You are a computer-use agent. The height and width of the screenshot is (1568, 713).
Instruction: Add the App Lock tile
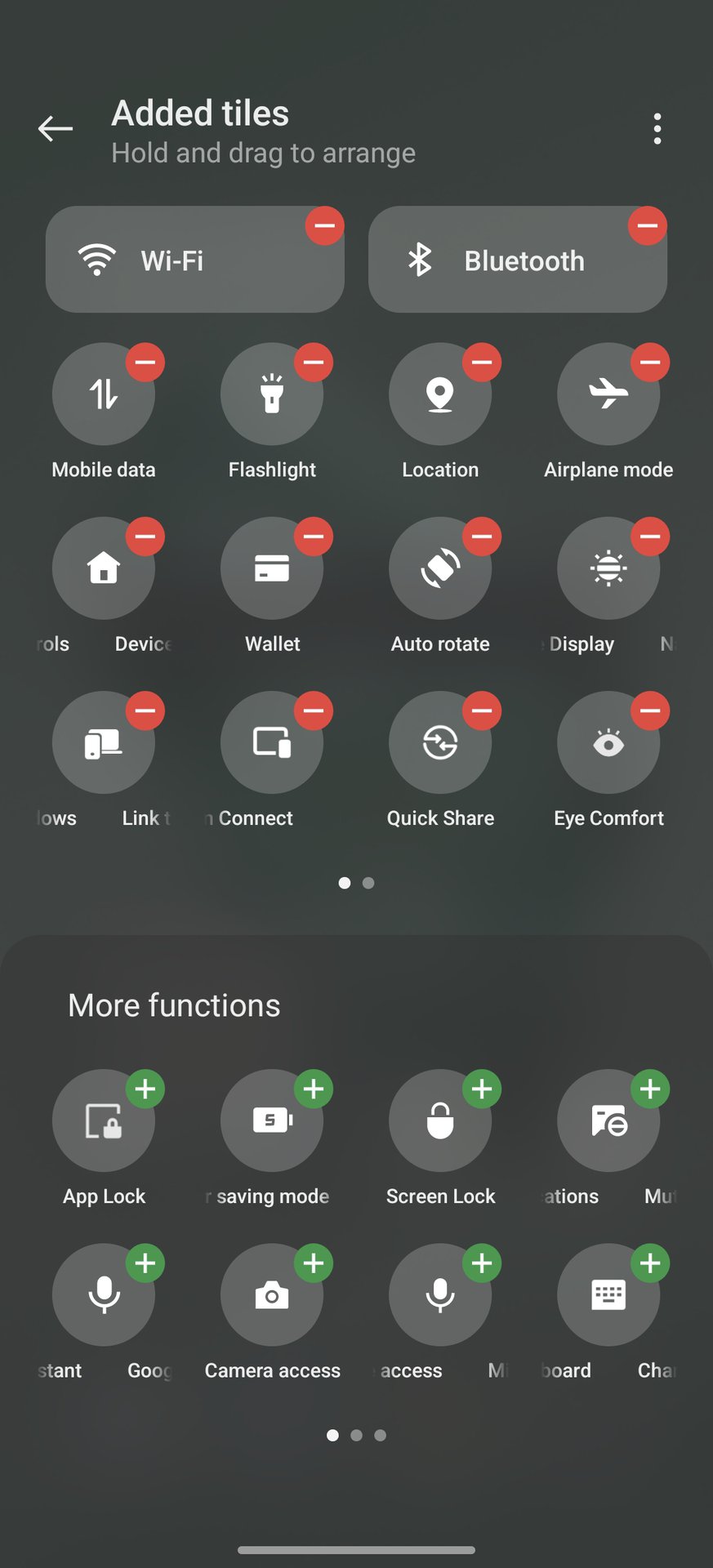(x=145, y=1089)
